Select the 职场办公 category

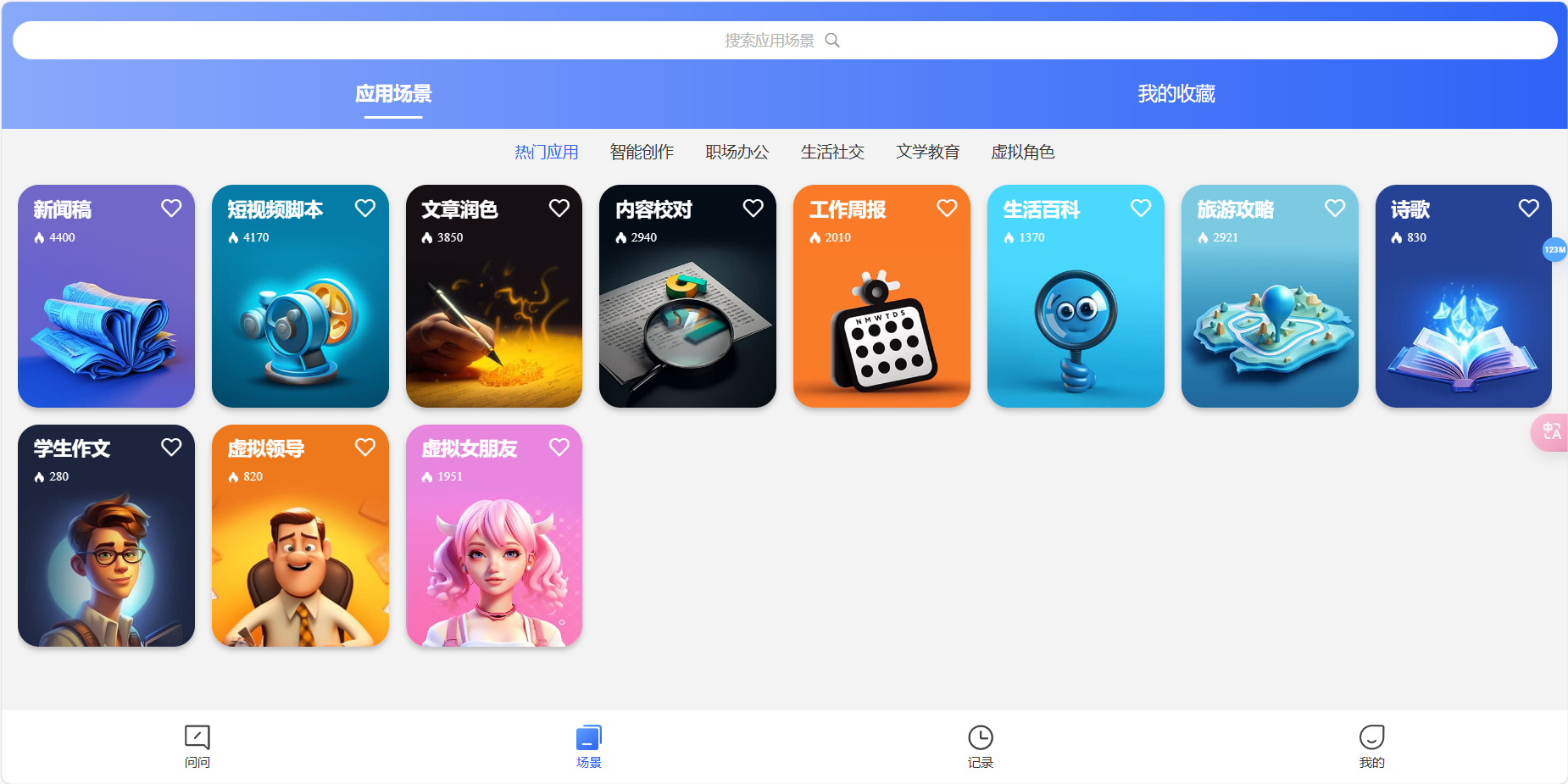coord(737,153)
